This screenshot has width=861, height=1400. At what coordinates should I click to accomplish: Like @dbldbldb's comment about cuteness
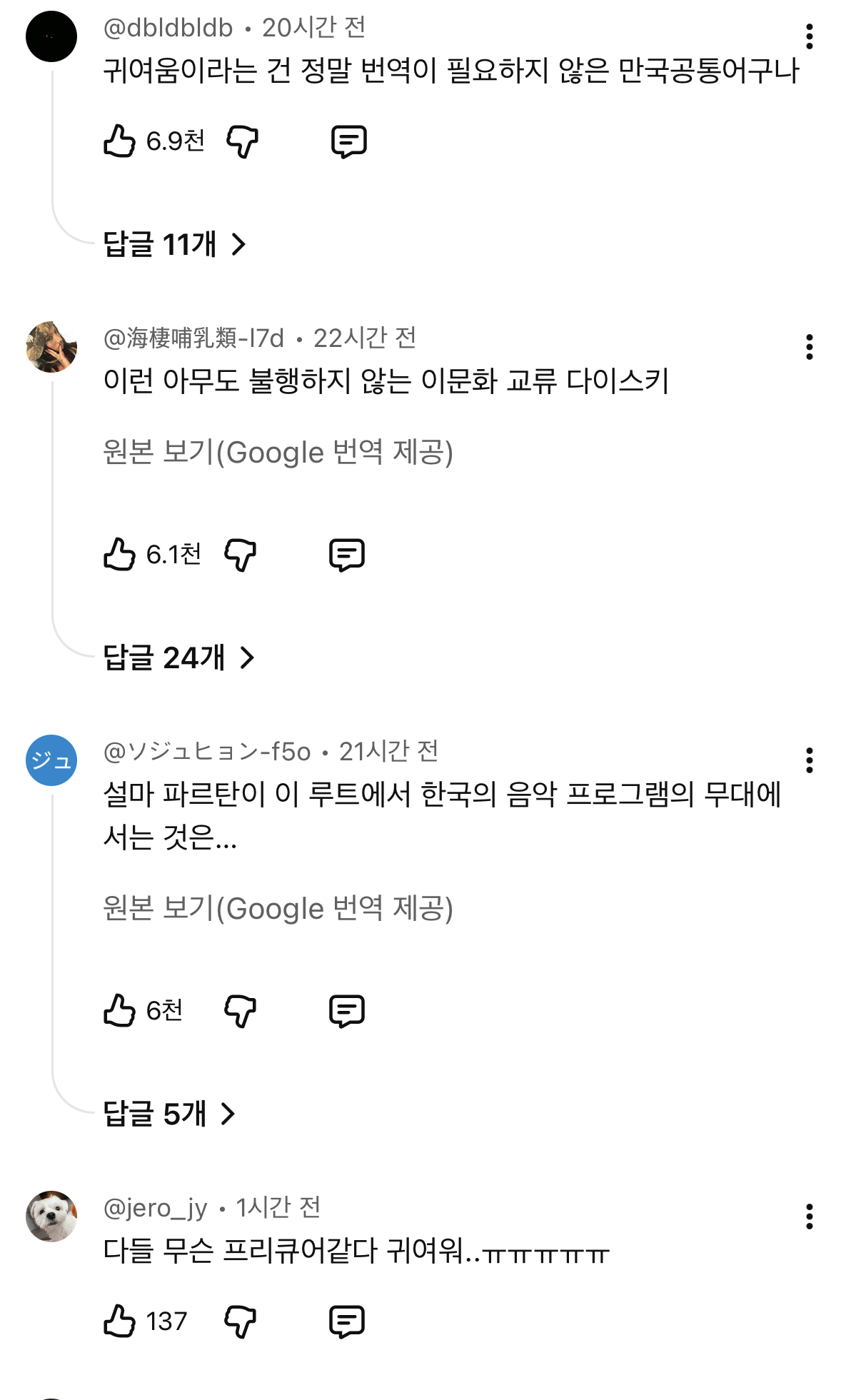click(120, 141)
